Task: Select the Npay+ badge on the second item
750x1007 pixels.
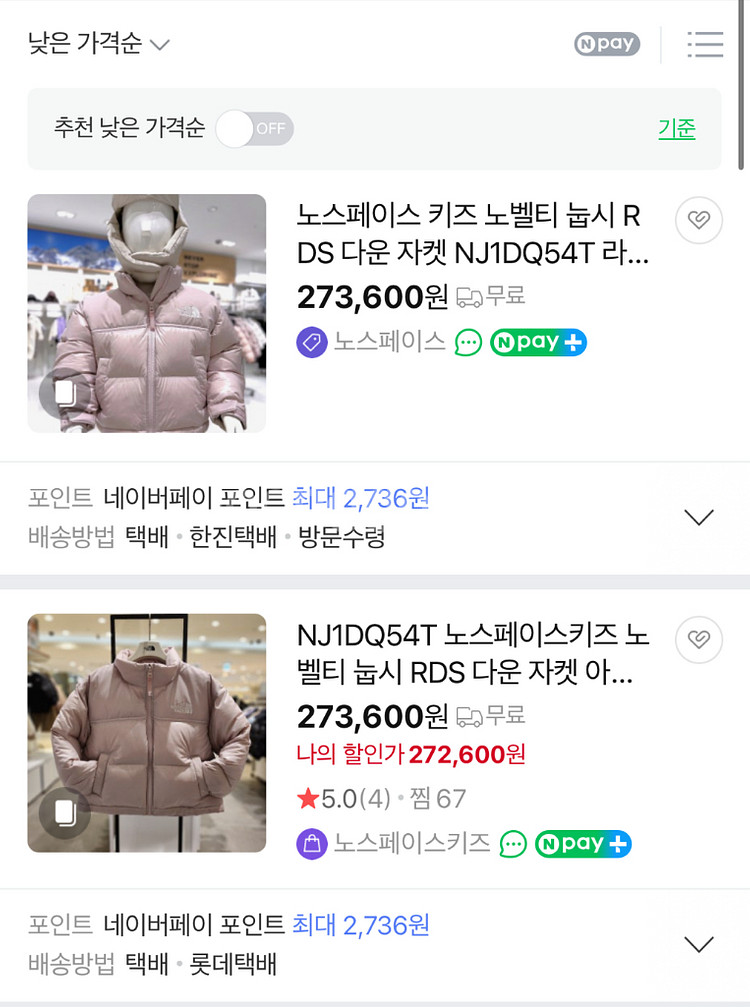Action: 583,844
